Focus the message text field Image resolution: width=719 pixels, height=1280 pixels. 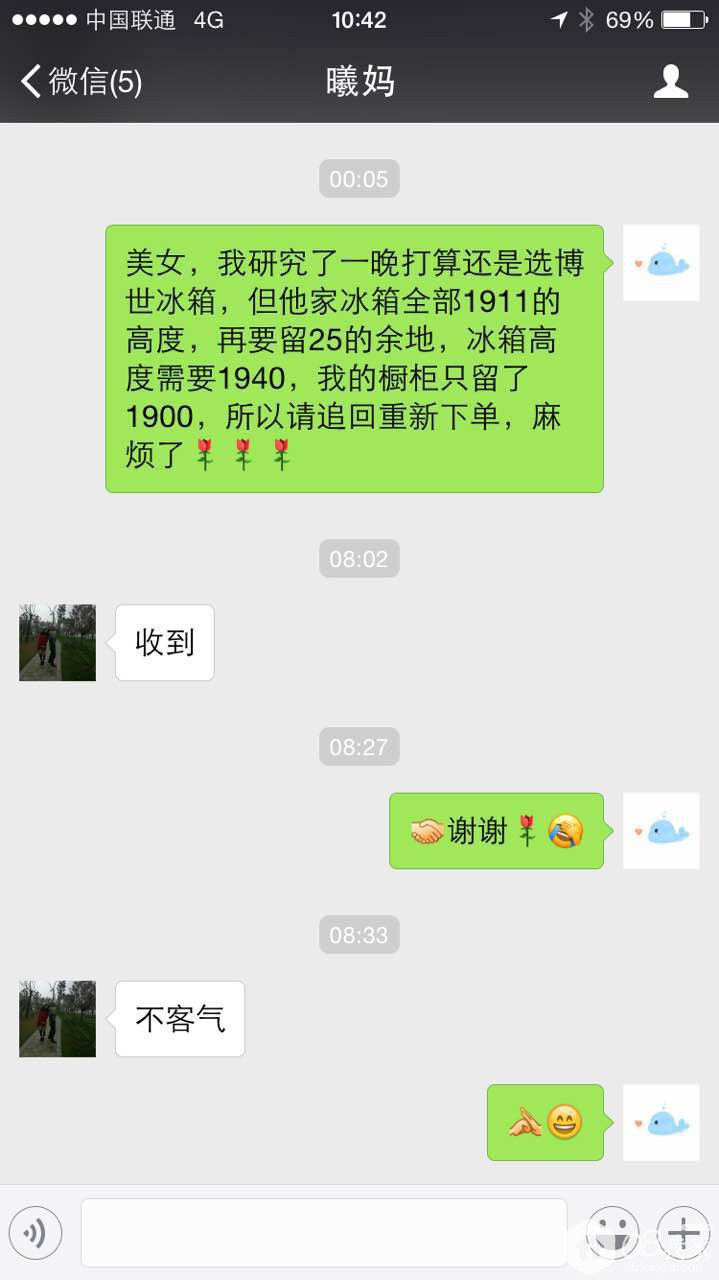323,1233
